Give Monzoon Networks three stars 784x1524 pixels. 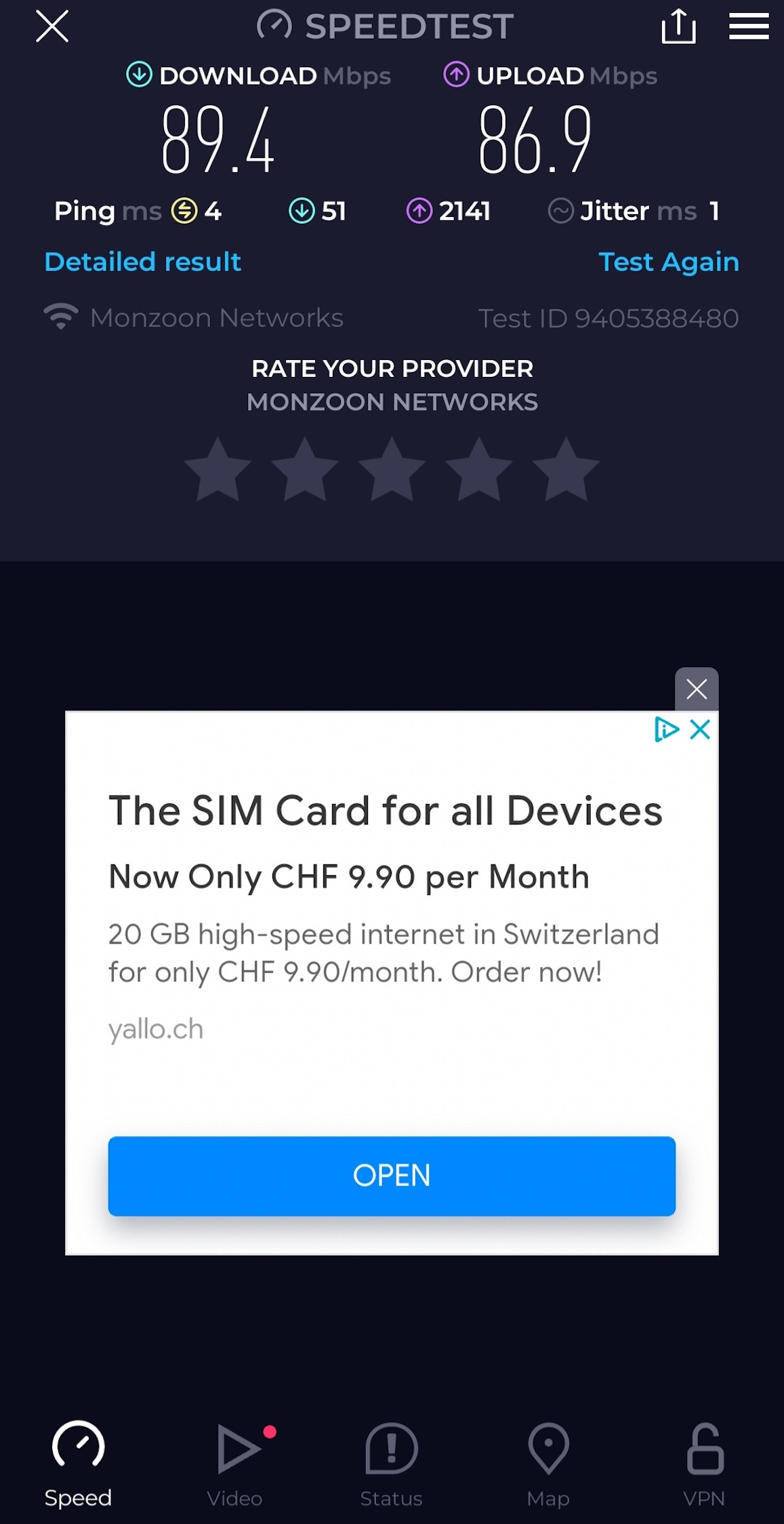(x=392, y=469)
